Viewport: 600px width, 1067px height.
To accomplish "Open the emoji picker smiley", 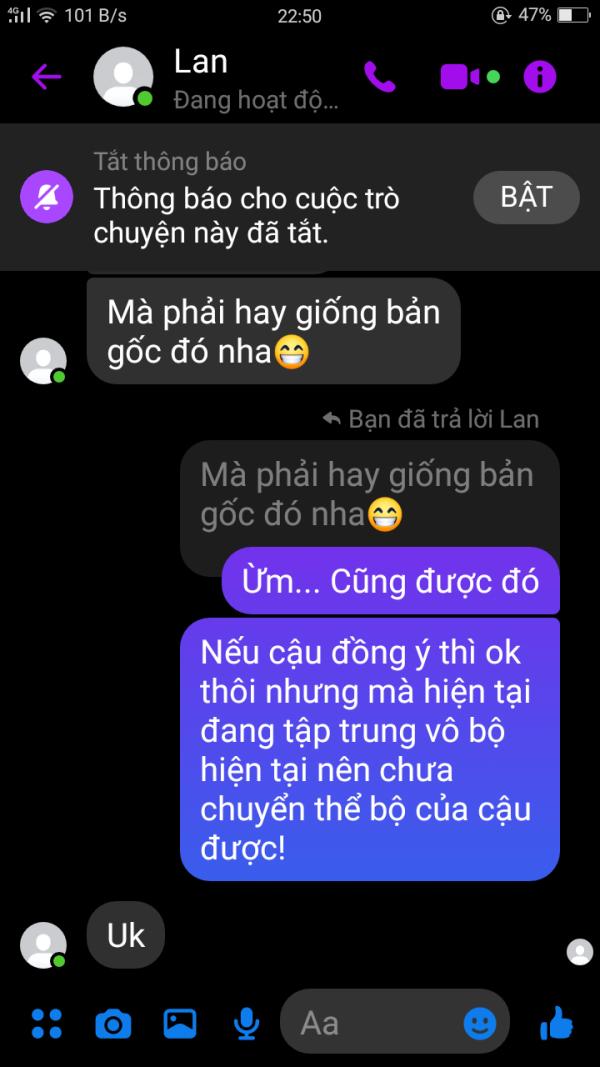I will coord(480,1023).
